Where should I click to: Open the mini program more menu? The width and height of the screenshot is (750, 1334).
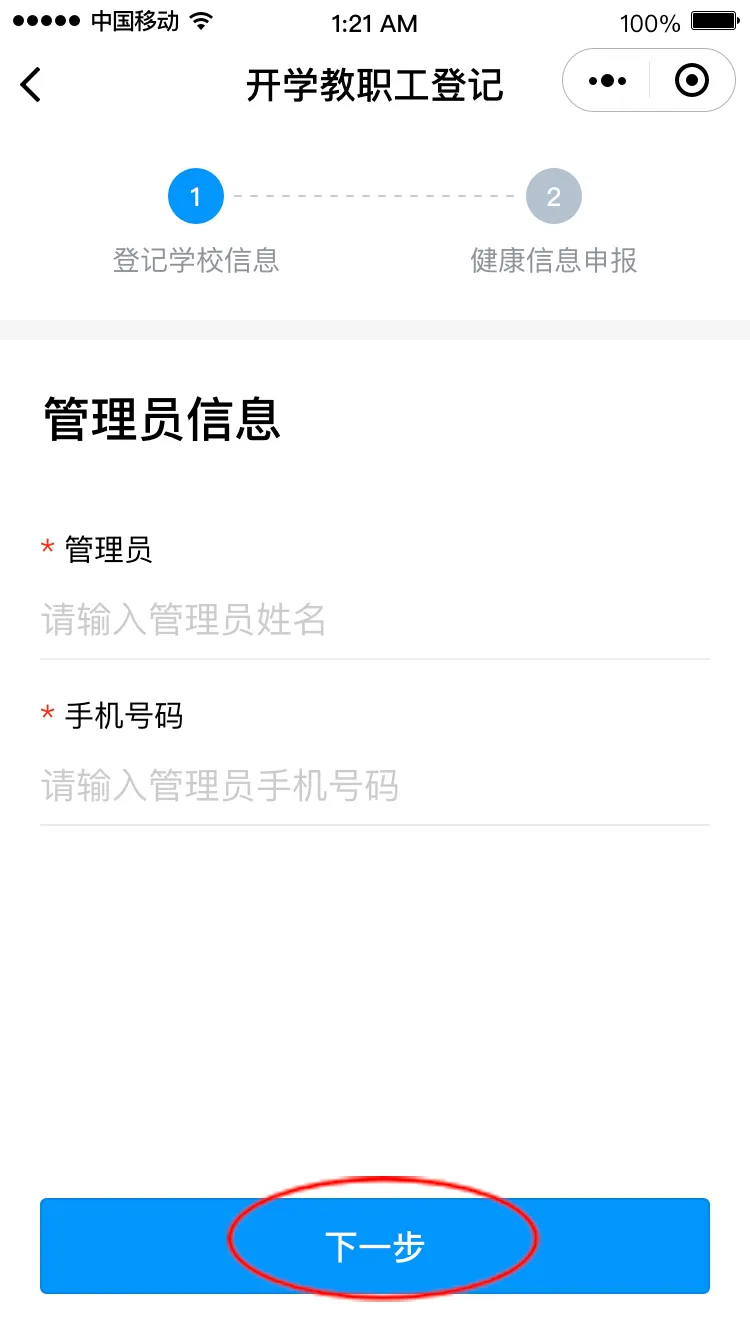coord(607,81)
